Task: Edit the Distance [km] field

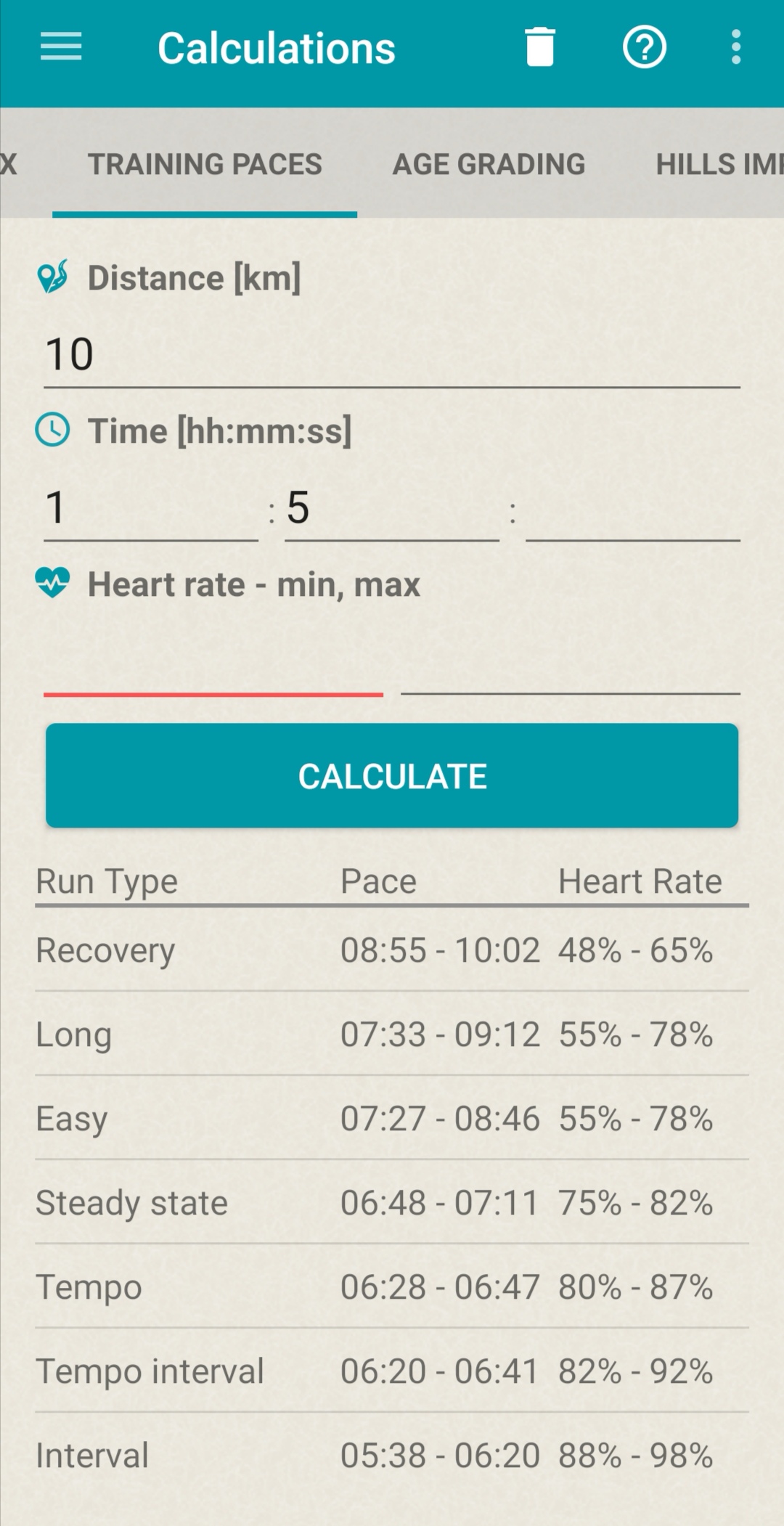Action: pos(392,355)
